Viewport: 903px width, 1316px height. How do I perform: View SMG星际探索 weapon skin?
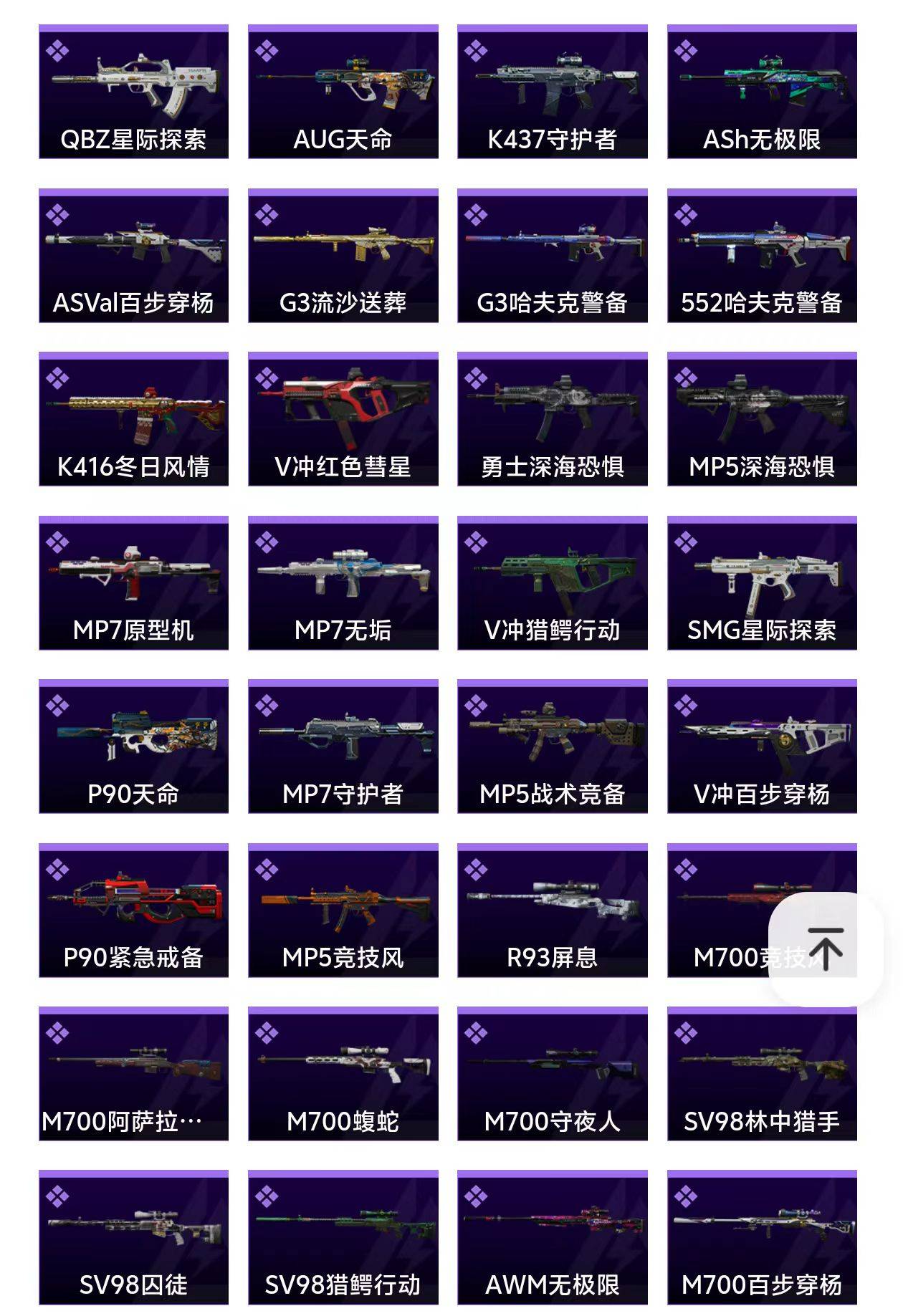click(x=762, y=583)
